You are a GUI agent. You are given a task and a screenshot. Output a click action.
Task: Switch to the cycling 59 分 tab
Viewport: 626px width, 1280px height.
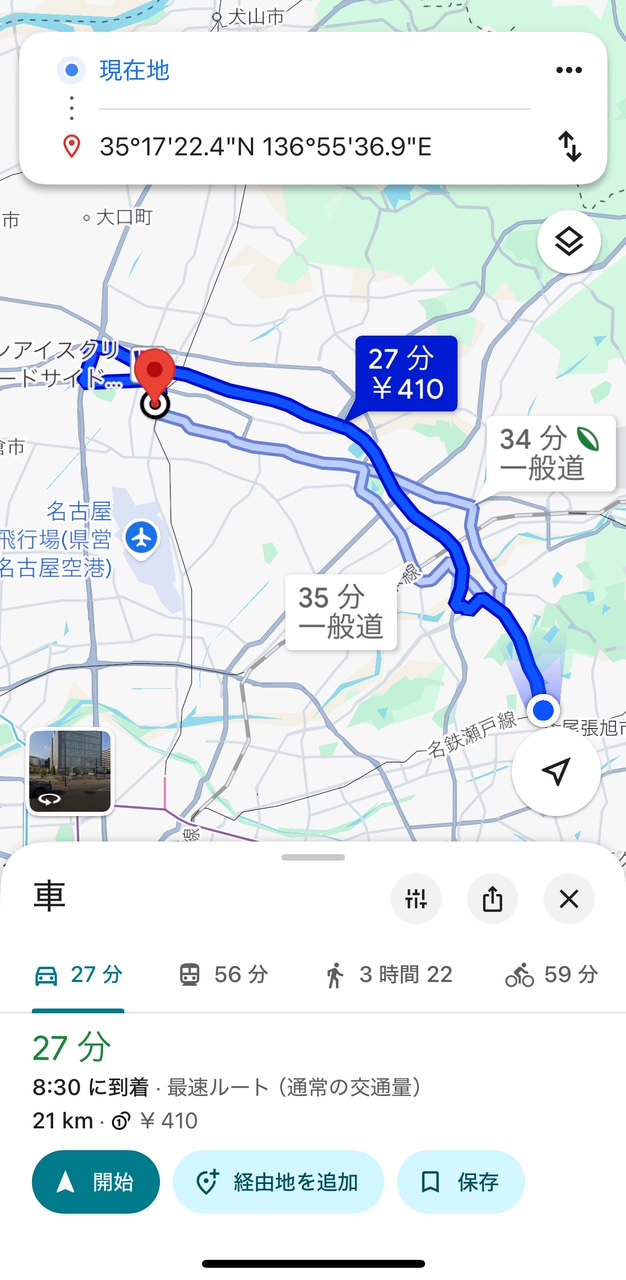pyautogui.click(x=551, y=975)
